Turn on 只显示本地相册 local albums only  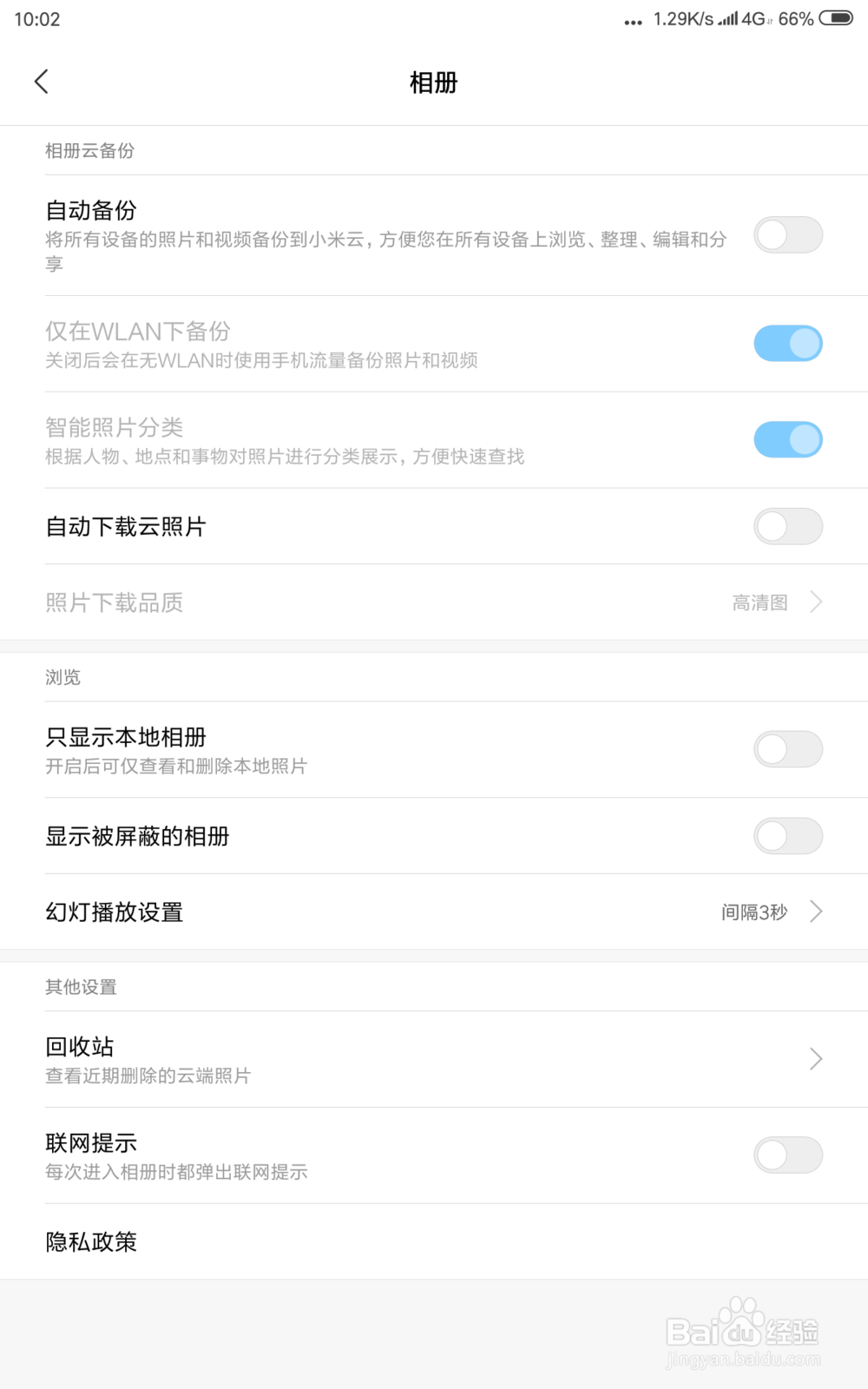coord(788,749)
